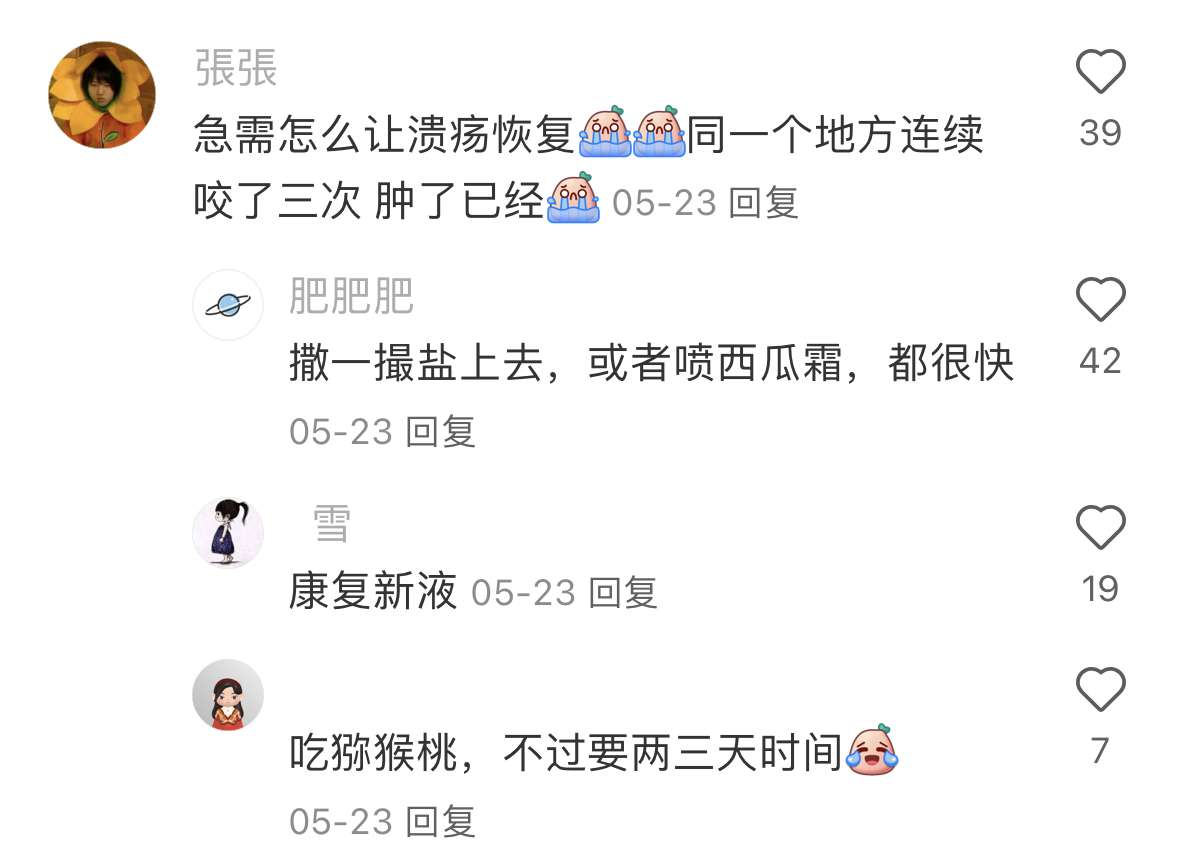
Task: Reply to the 猕猴桃 comment
Action: coord(441,822)
